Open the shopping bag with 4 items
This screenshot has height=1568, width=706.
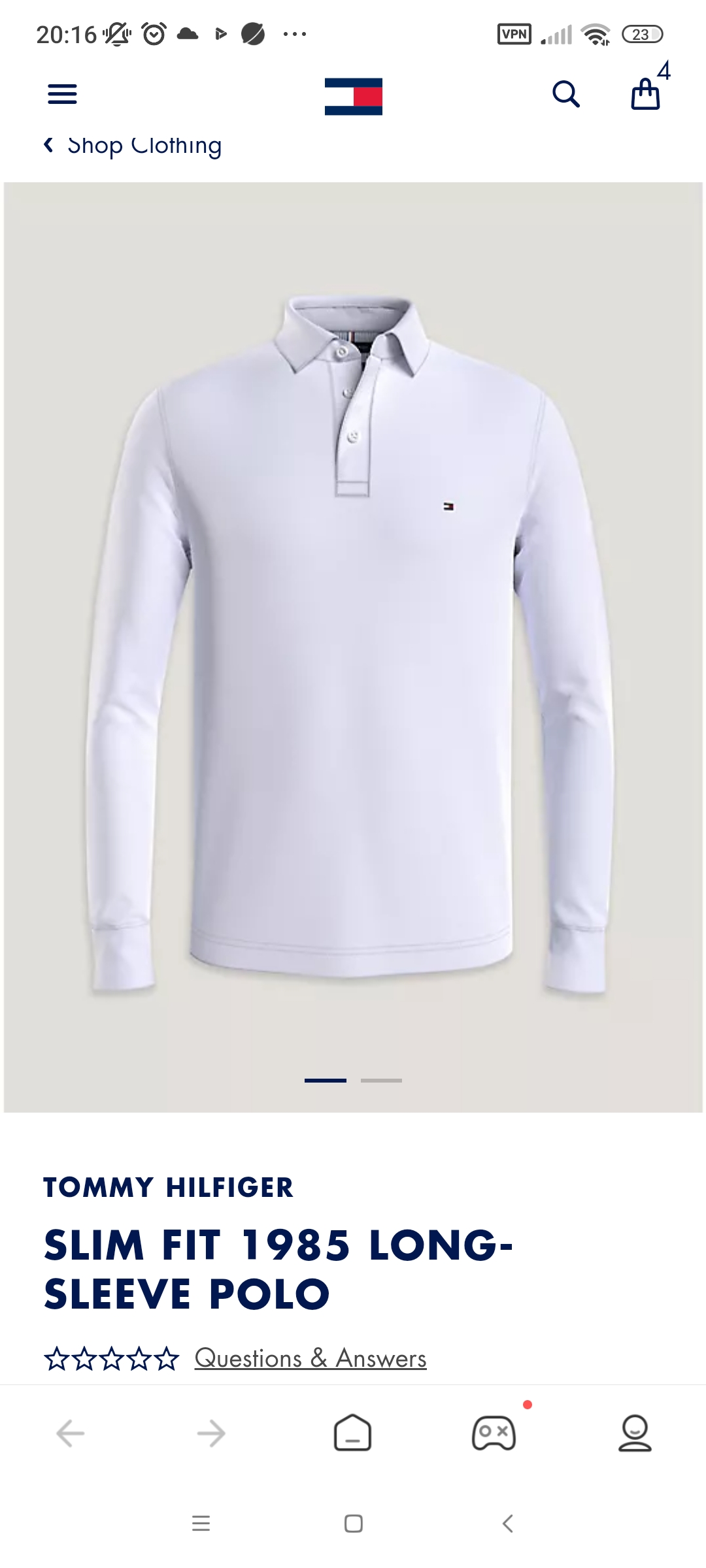[645, 95]
